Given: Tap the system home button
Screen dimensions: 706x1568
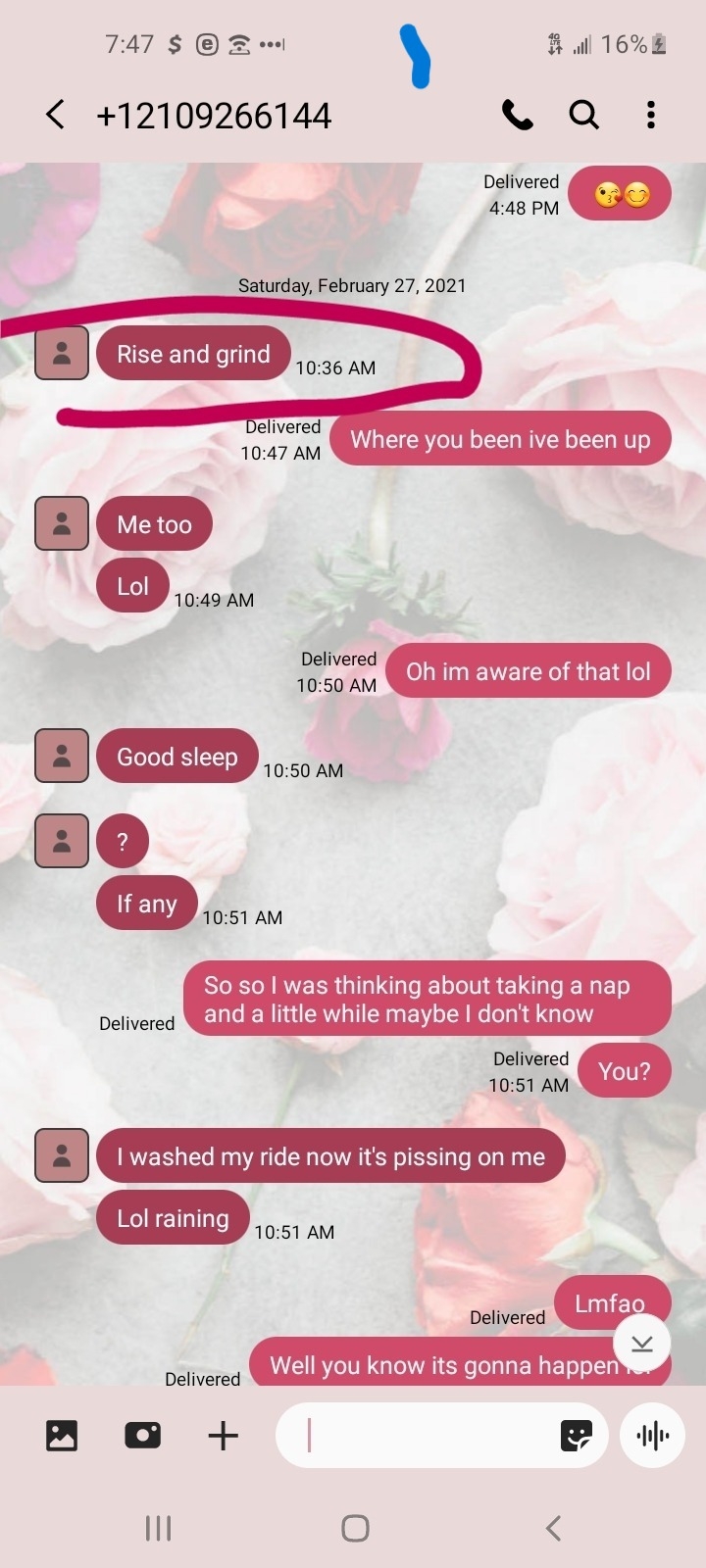Looking at the screenshot, I should [x=355, y=1528].
